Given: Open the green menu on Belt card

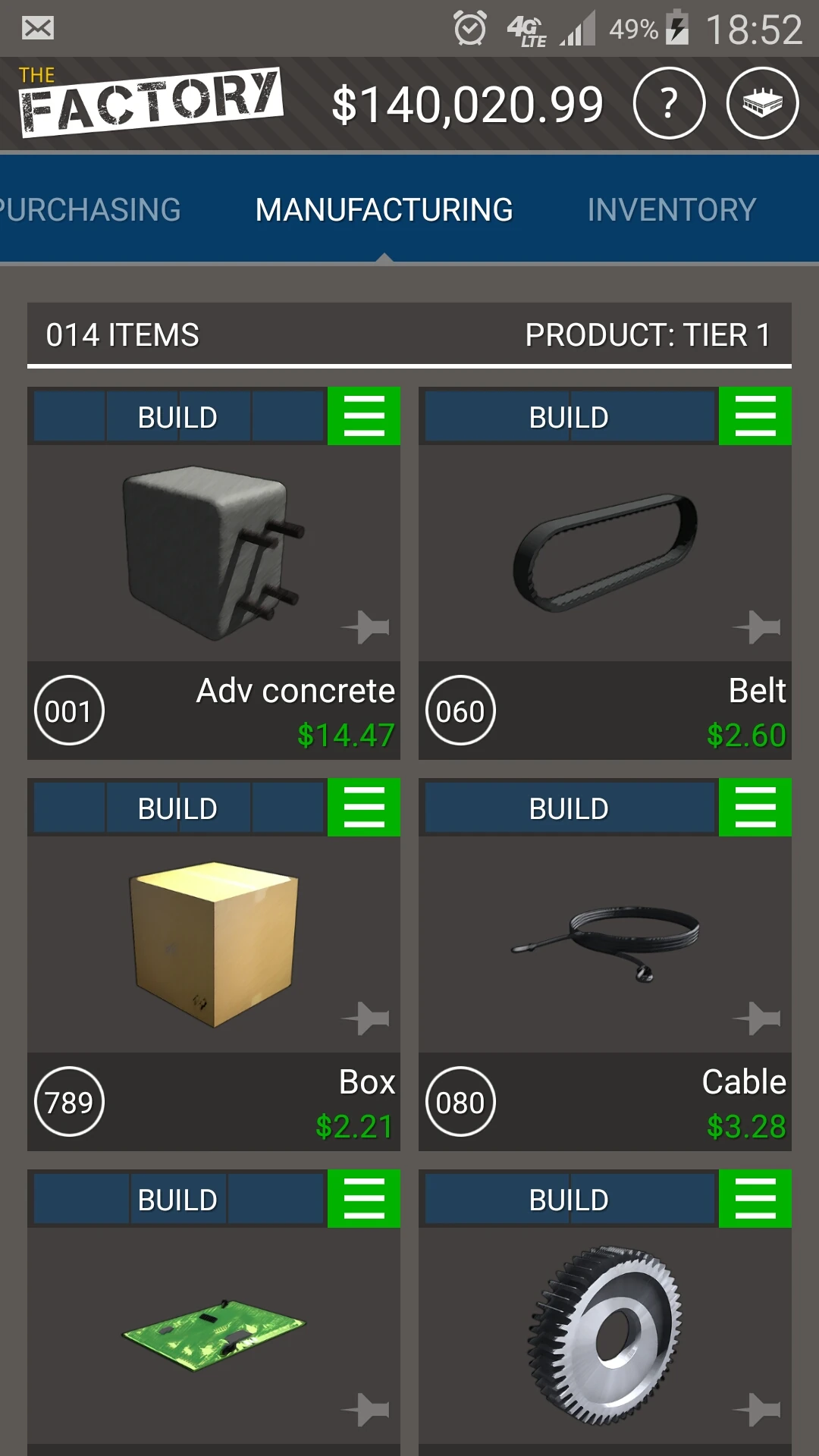Looking at the screenshot, I should pyautogui.click(x=755, y=416).
